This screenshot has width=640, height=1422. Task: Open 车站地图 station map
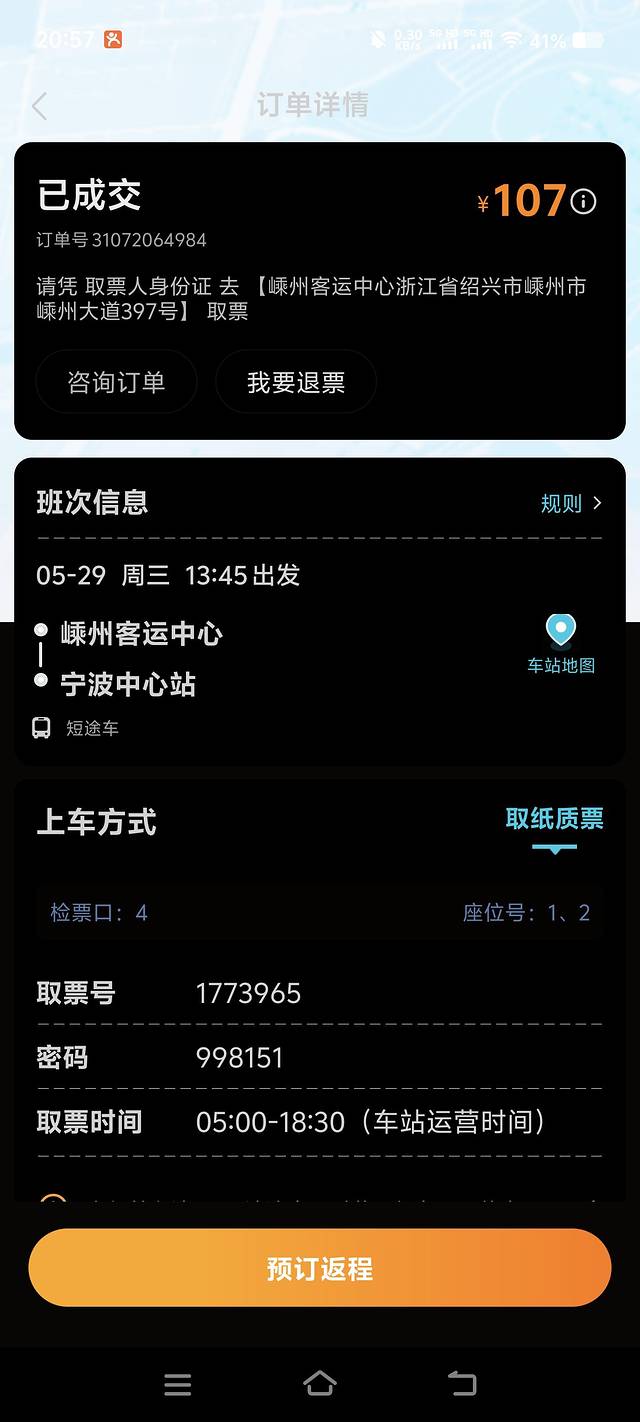point(560,644)
